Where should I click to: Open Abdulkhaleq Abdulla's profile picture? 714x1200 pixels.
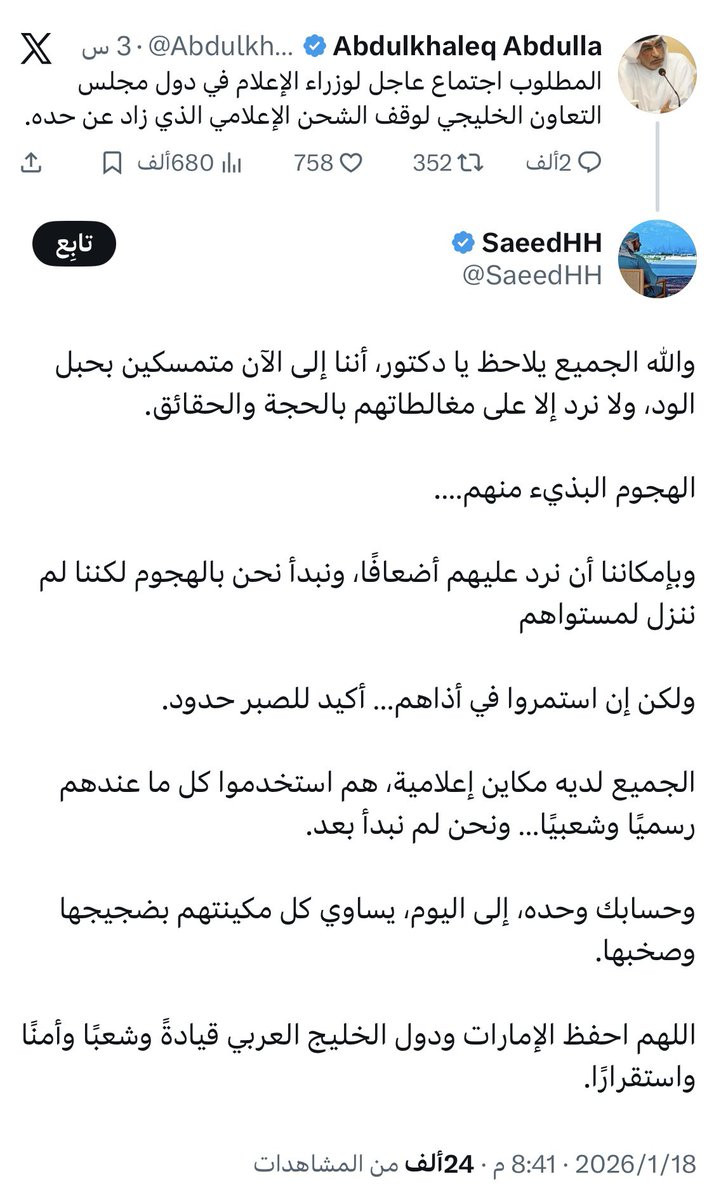coord(658,75)
